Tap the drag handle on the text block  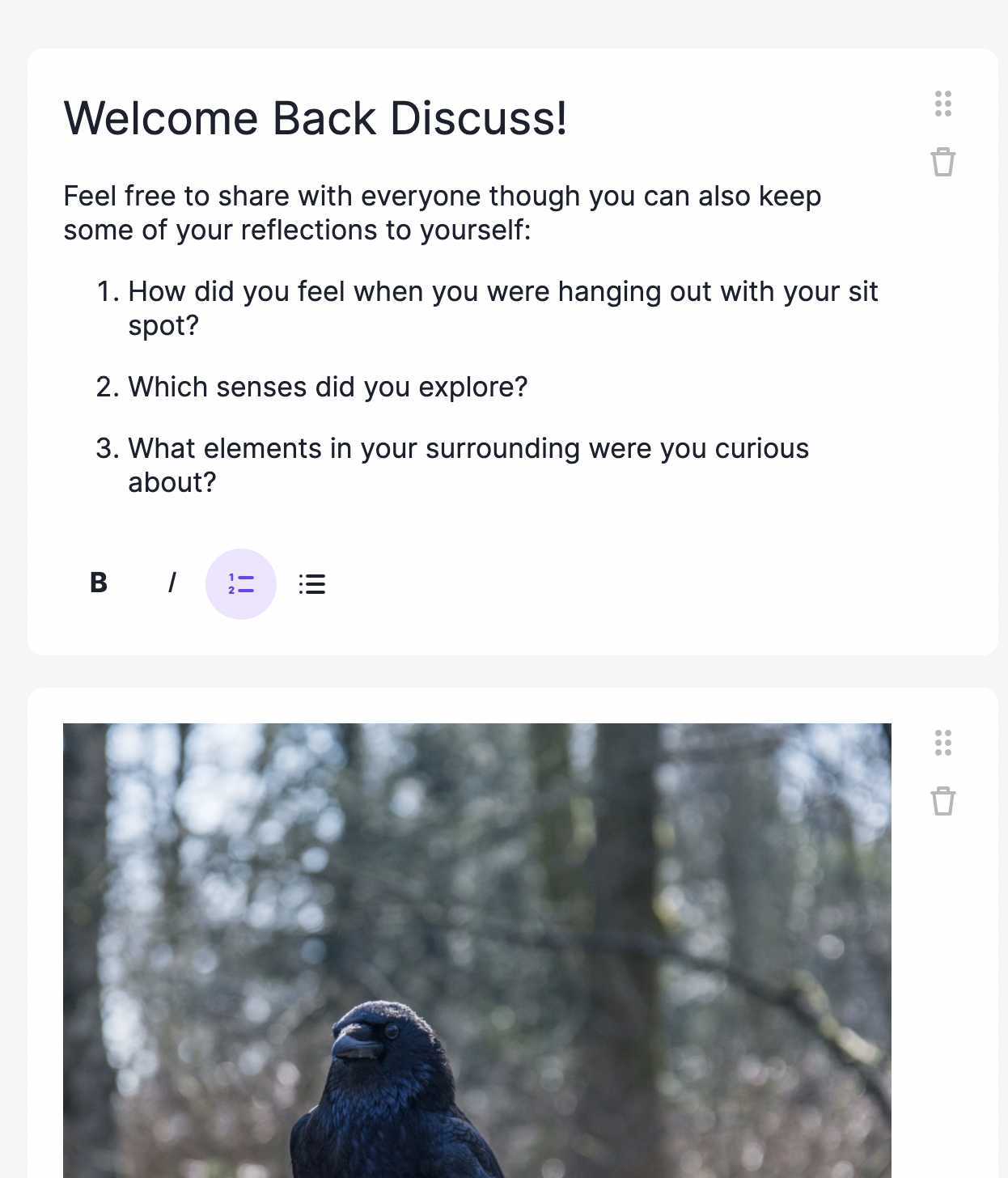coord(943,104)
